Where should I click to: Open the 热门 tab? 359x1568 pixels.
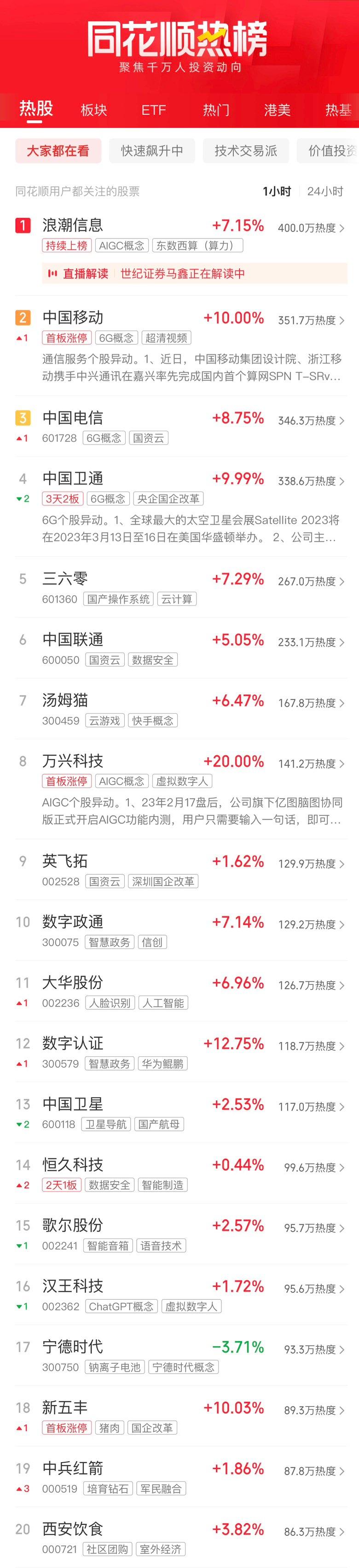216,110
